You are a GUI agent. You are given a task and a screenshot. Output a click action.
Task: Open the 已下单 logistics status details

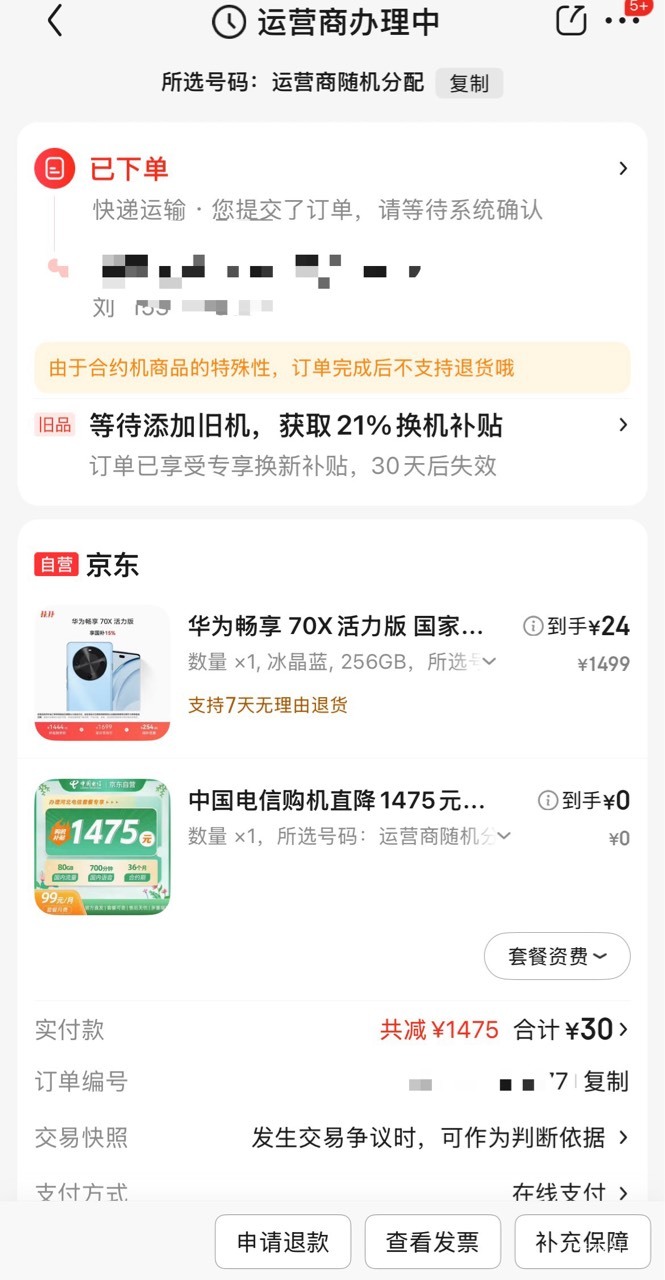pos(623,169)
